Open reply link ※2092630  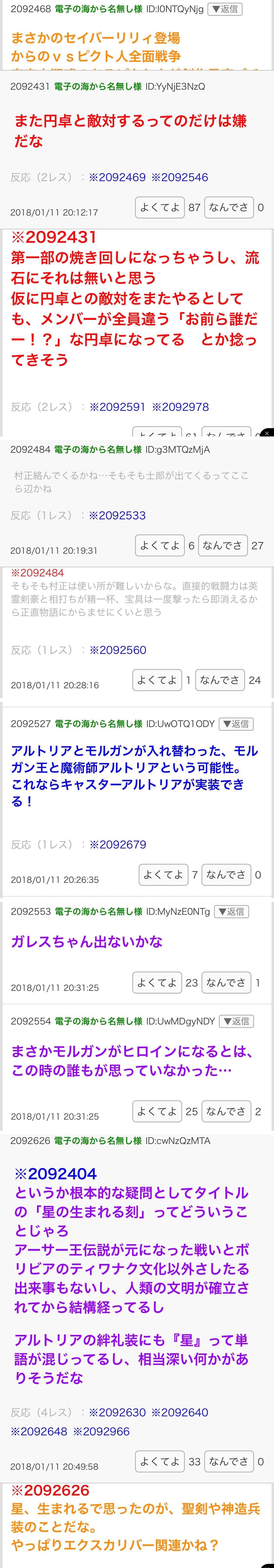(x=117, y=1412)
